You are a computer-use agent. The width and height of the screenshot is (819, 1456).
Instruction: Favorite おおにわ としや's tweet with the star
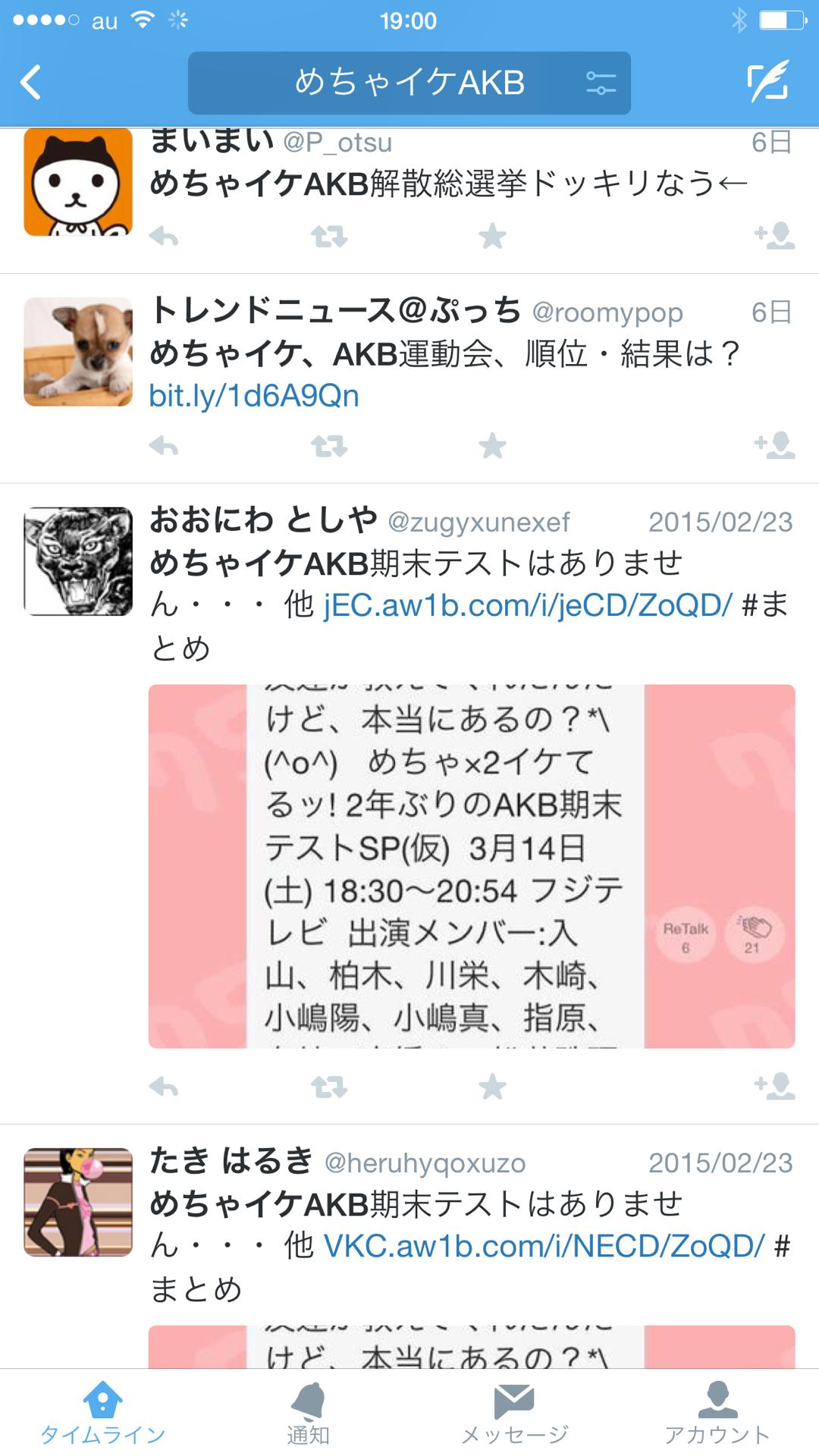point(490,1087)
